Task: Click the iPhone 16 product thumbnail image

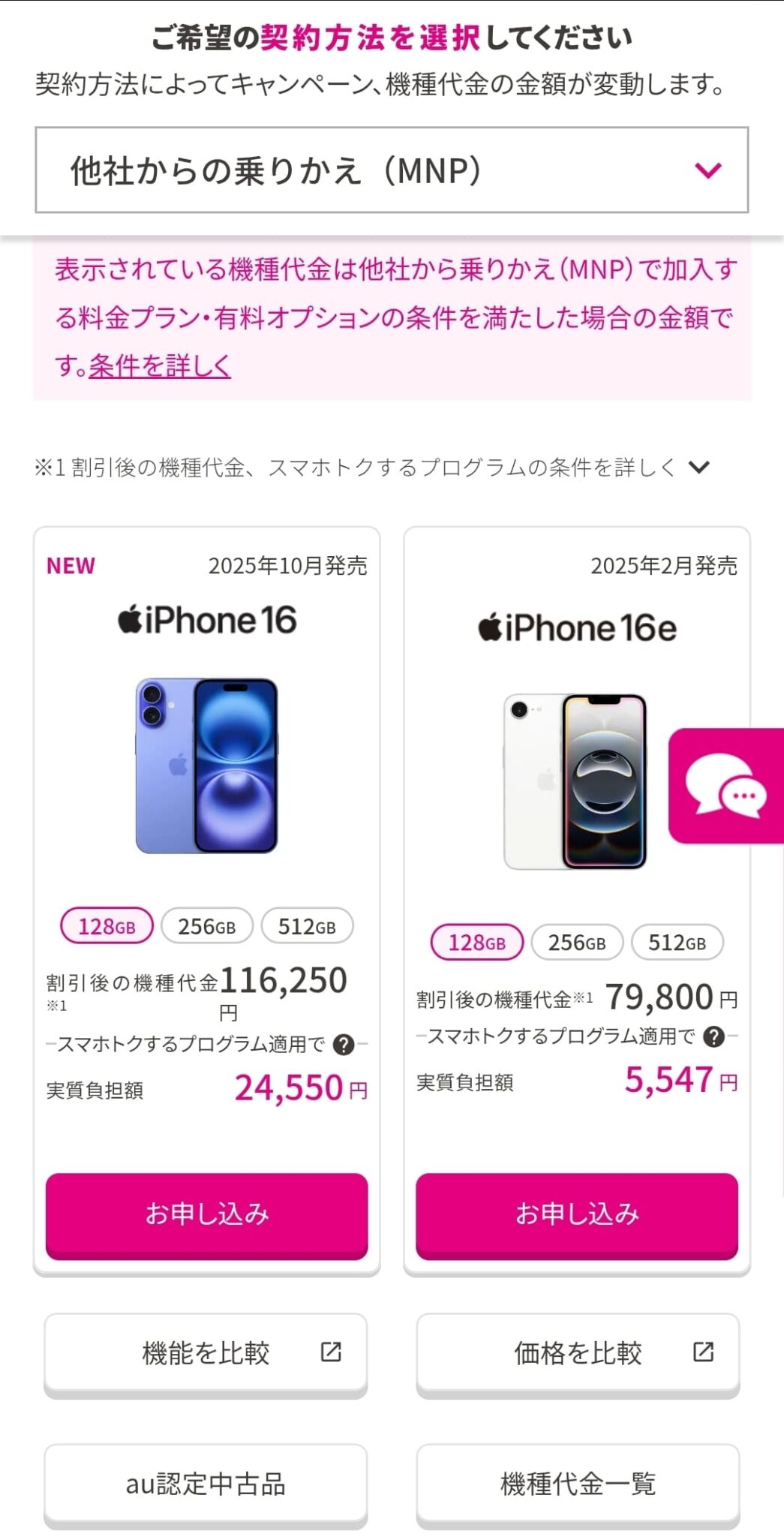Action: [208, 767]
